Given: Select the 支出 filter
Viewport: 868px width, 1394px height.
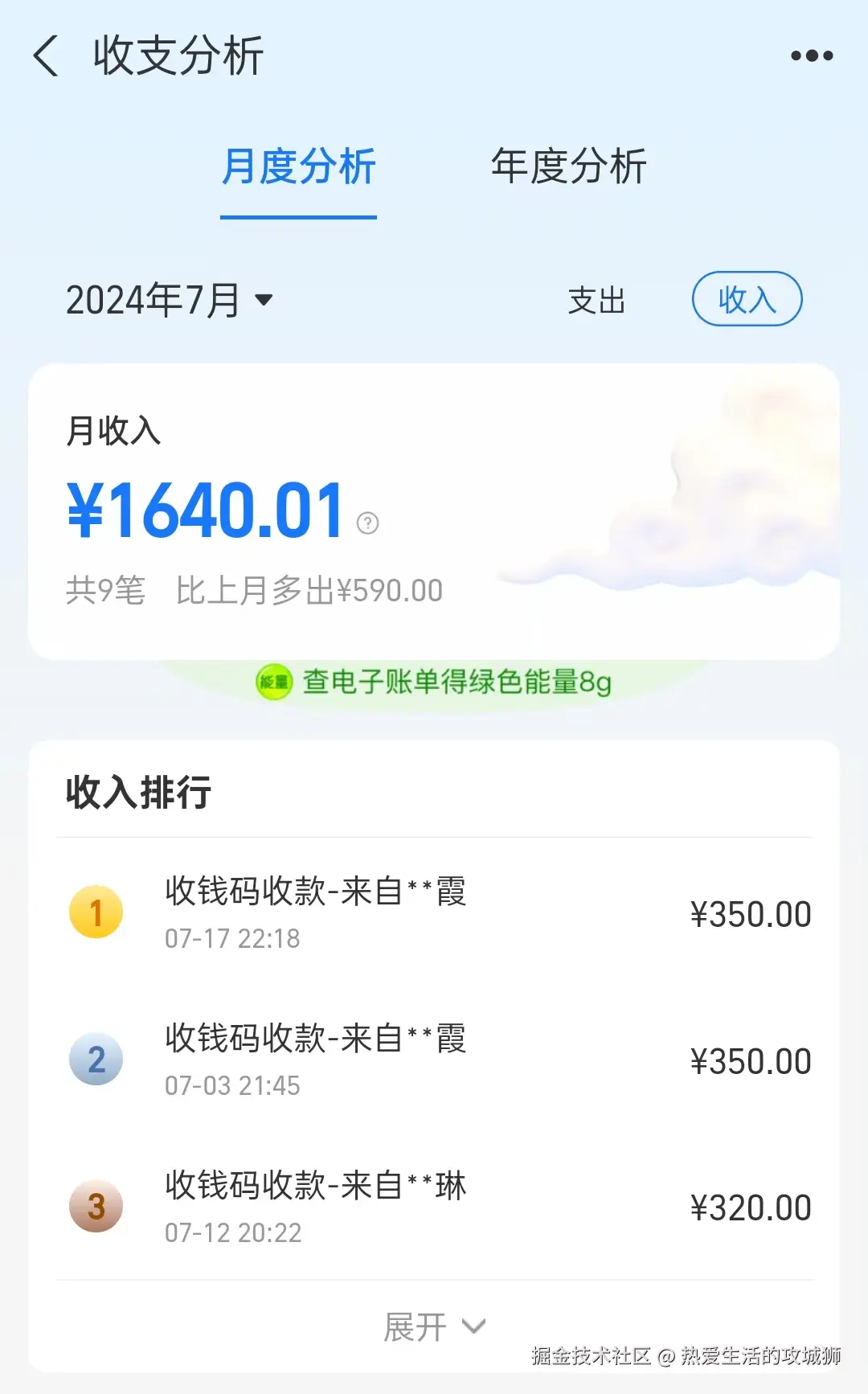Looking at the screenshot, I should pyautogui.click(x=596, y=301).
